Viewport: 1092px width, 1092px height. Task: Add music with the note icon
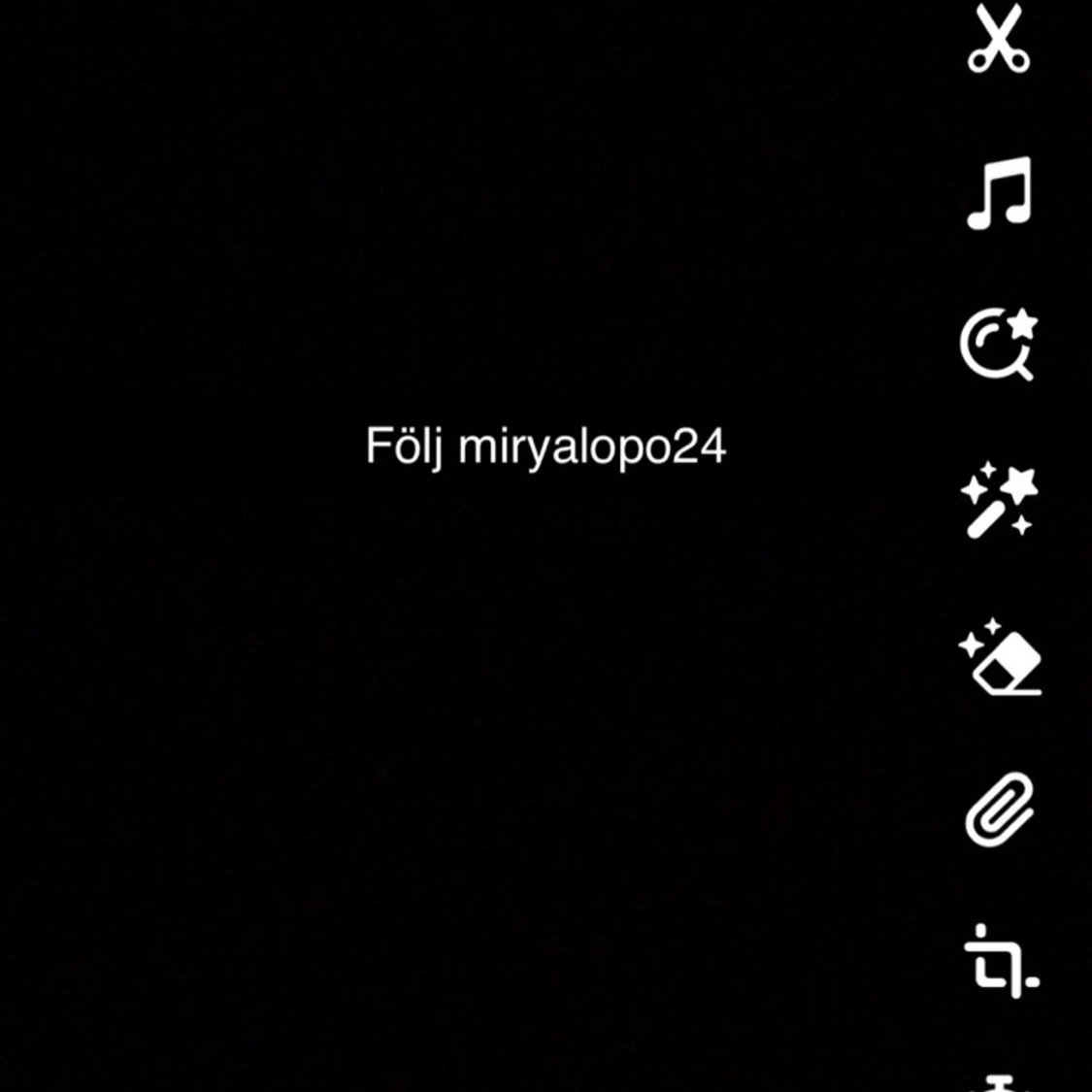(x=999, y=193)
